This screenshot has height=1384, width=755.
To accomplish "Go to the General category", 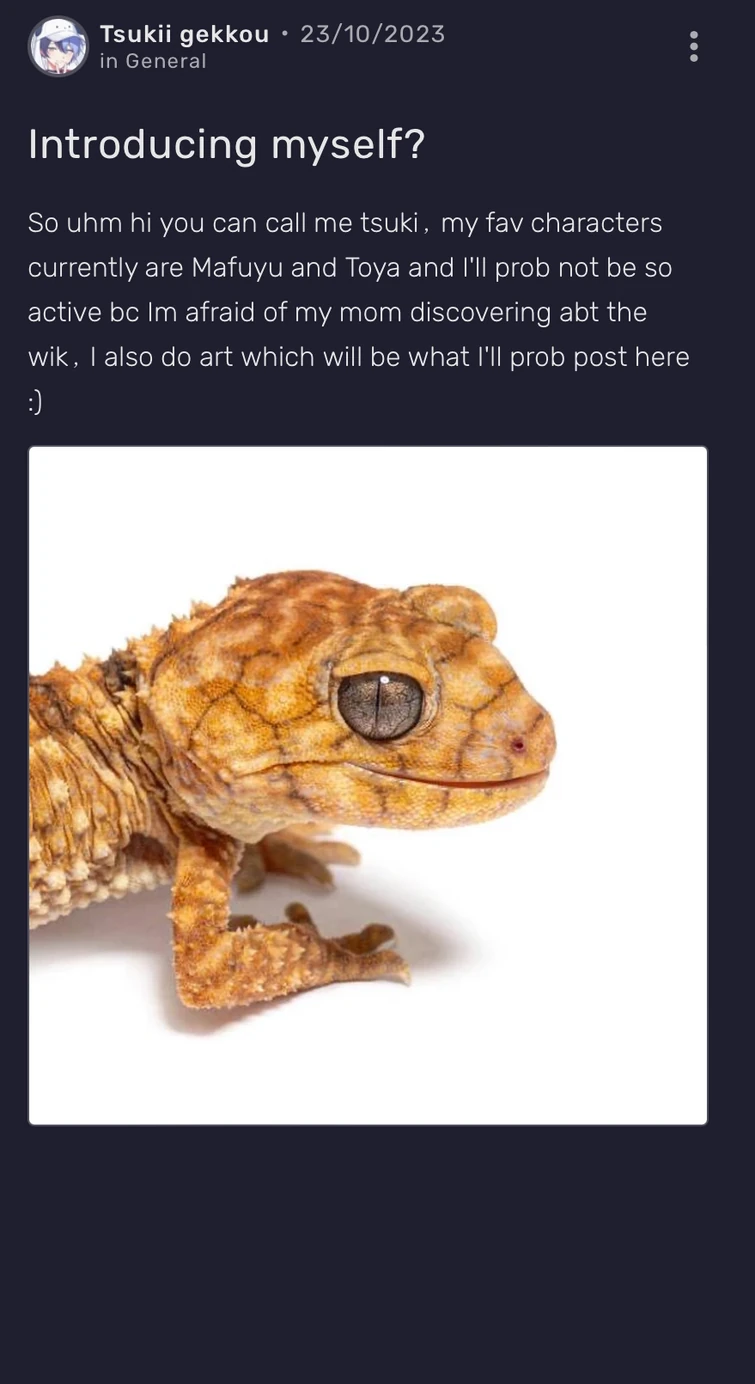I will point(166,61).
